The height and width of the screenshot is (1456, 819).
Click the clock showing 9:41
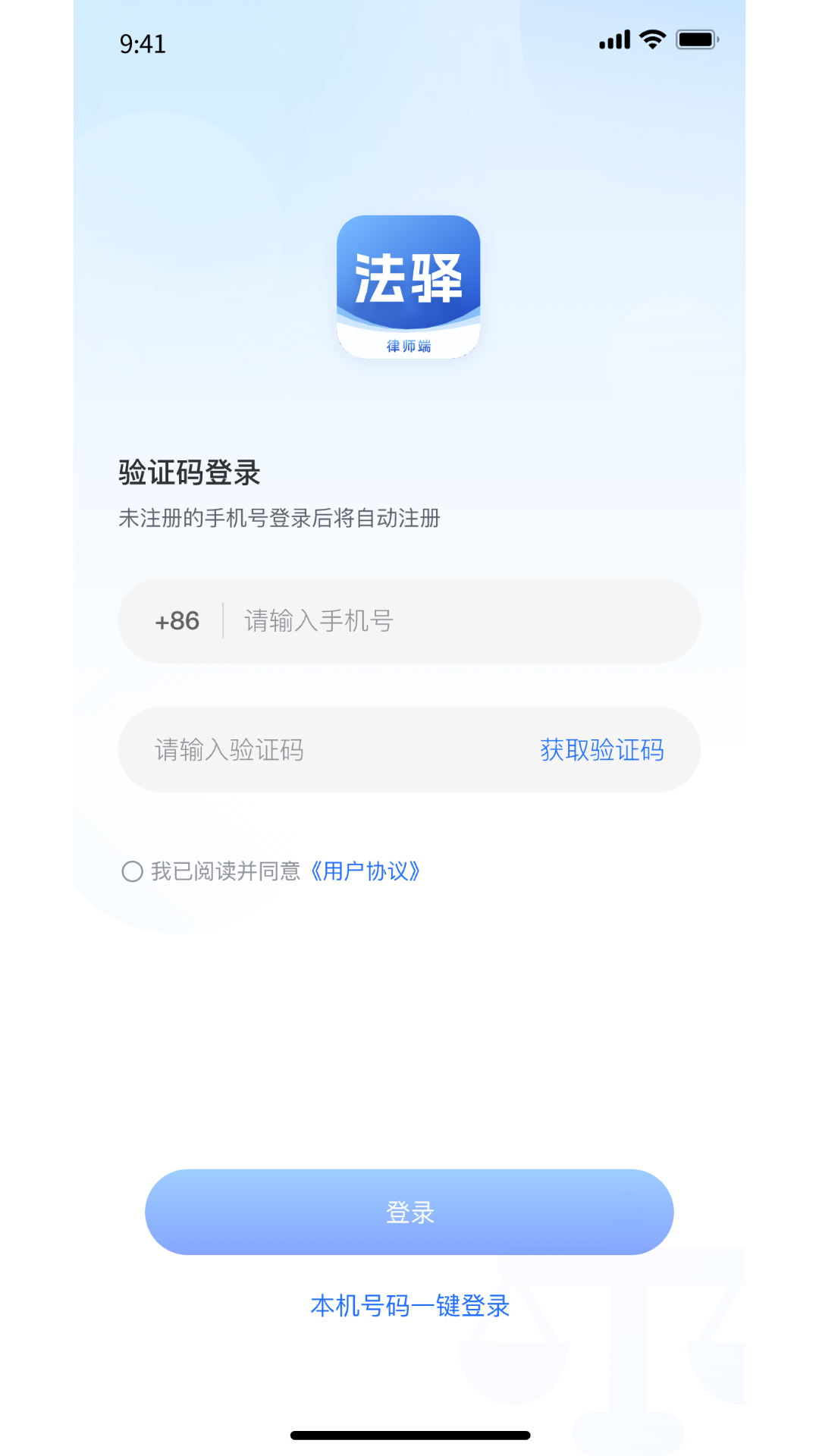coord(142,44)
